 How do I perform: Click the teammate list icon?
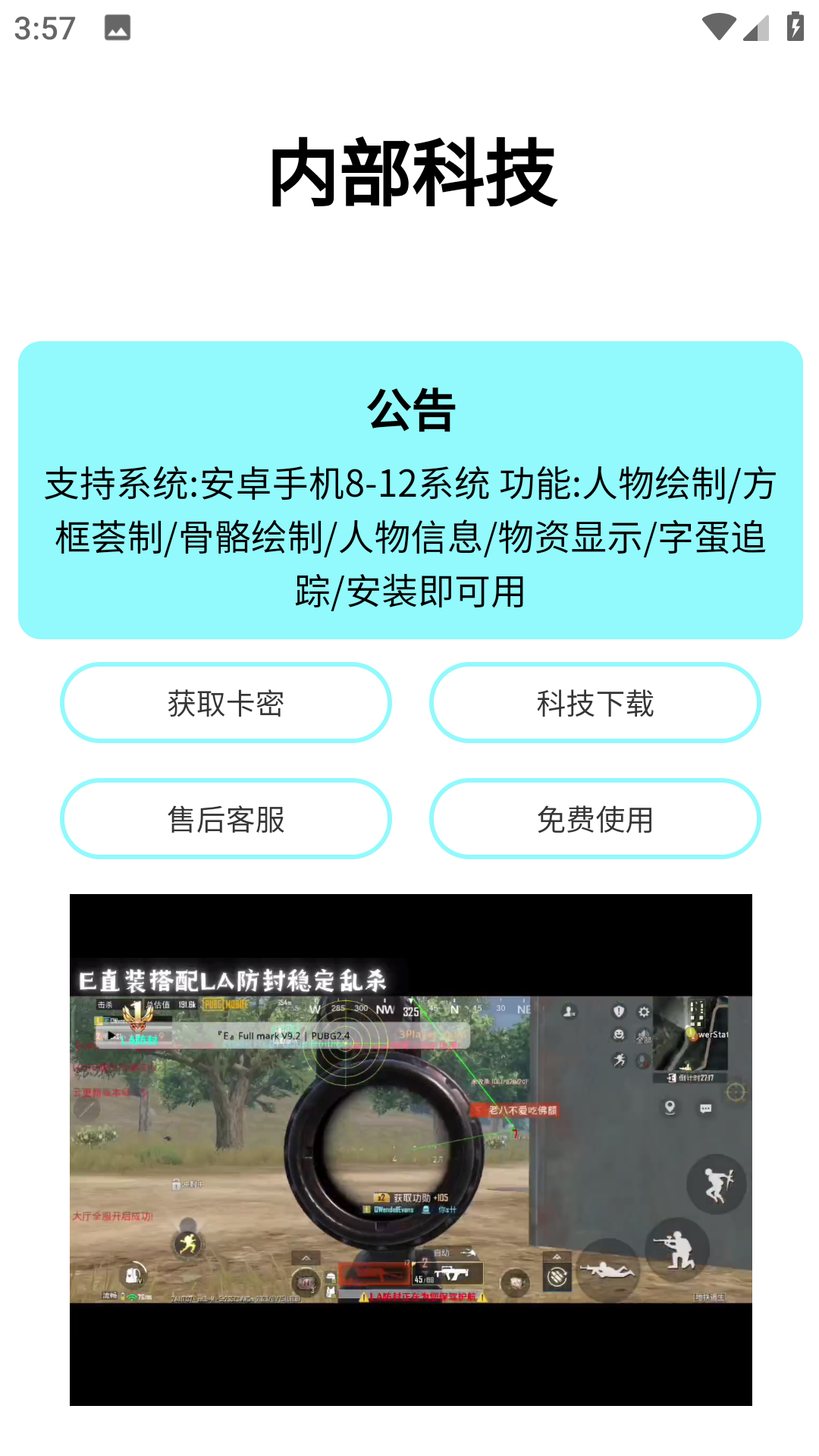coord(570,1012)
